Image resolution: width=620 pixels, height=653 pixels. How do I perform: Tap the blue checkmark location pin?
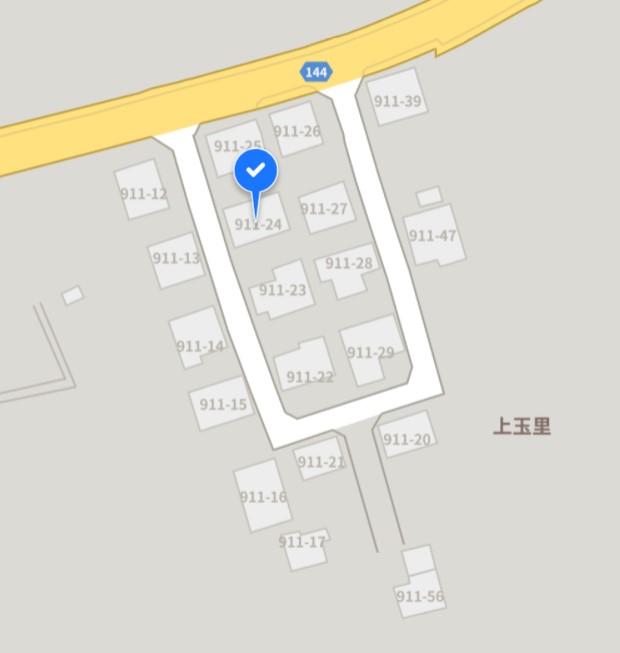coord(256,172)
